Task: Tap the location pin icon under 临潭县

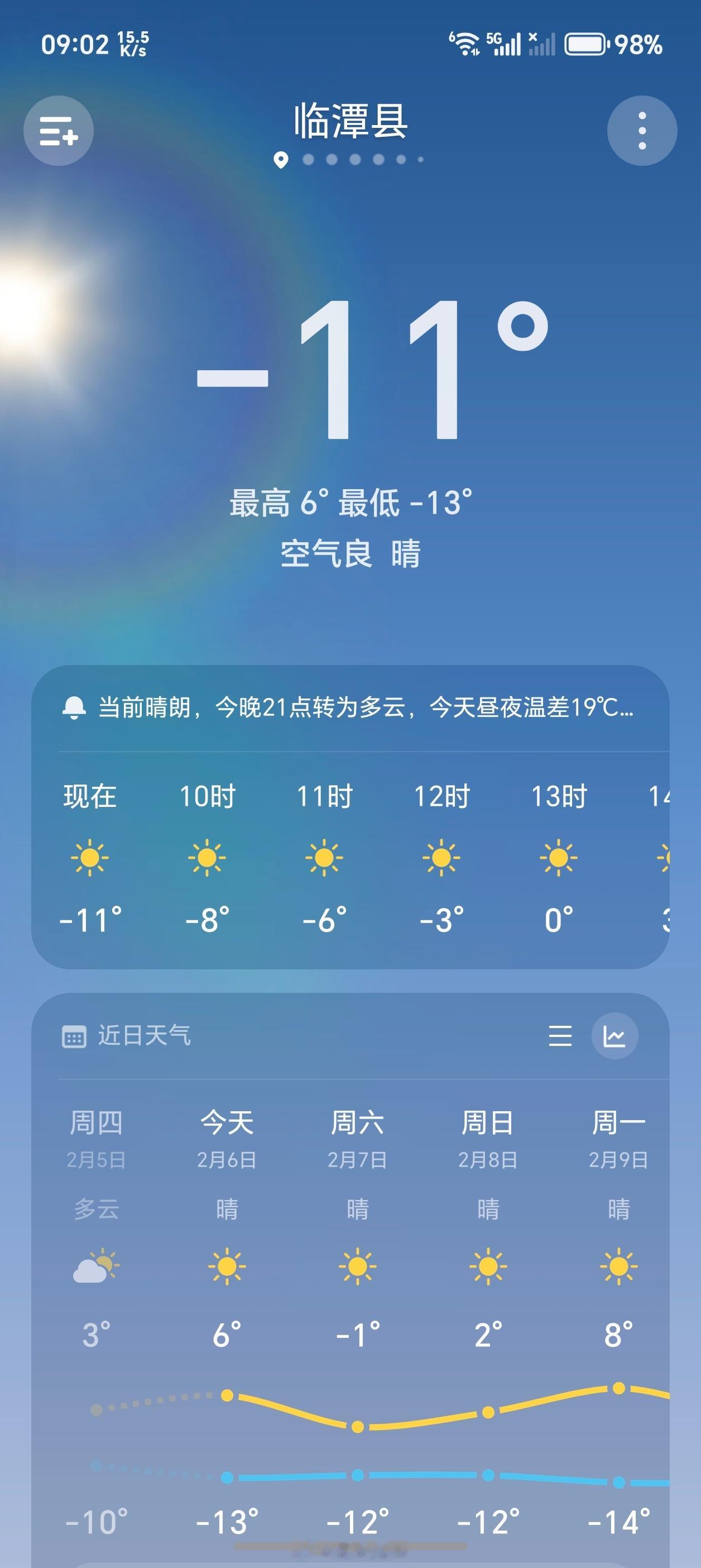Action: [x=281, y=160]
